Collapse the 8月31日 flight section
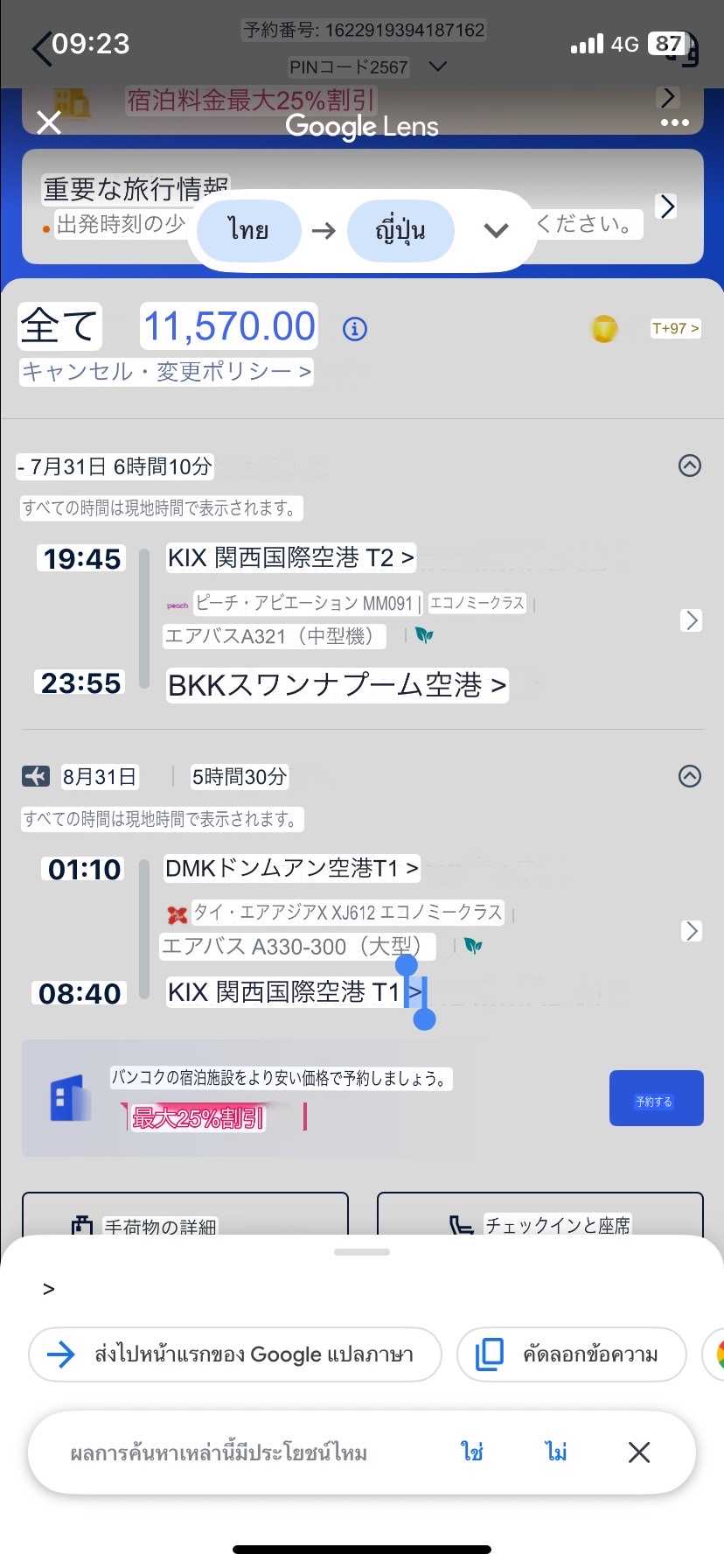Screen dimensions: 724x1568 [690, 776]
